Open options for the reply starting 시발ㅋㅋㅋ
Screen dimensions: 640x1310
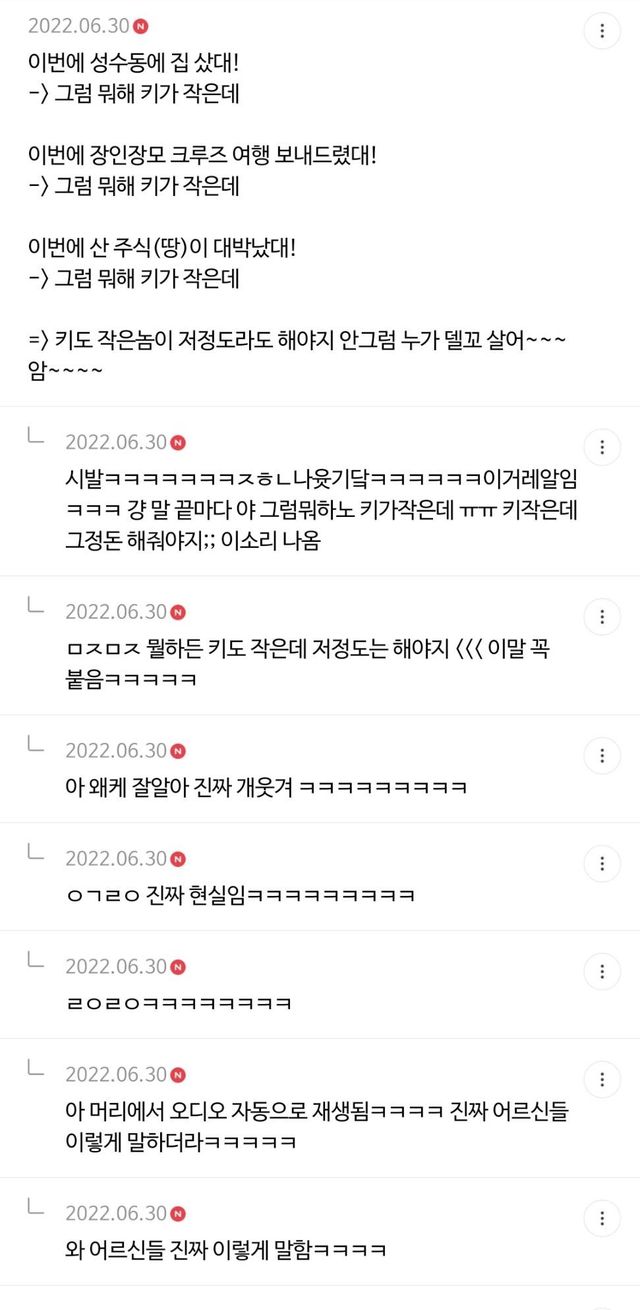point(602,447)
